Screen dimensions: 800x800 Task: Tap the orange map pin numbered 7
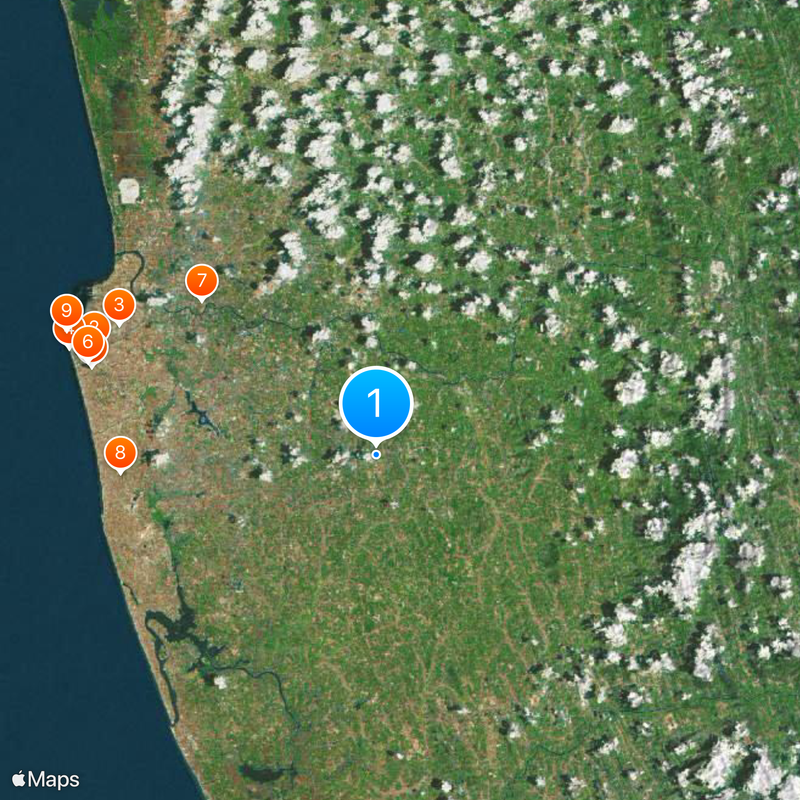pos(201,281)
